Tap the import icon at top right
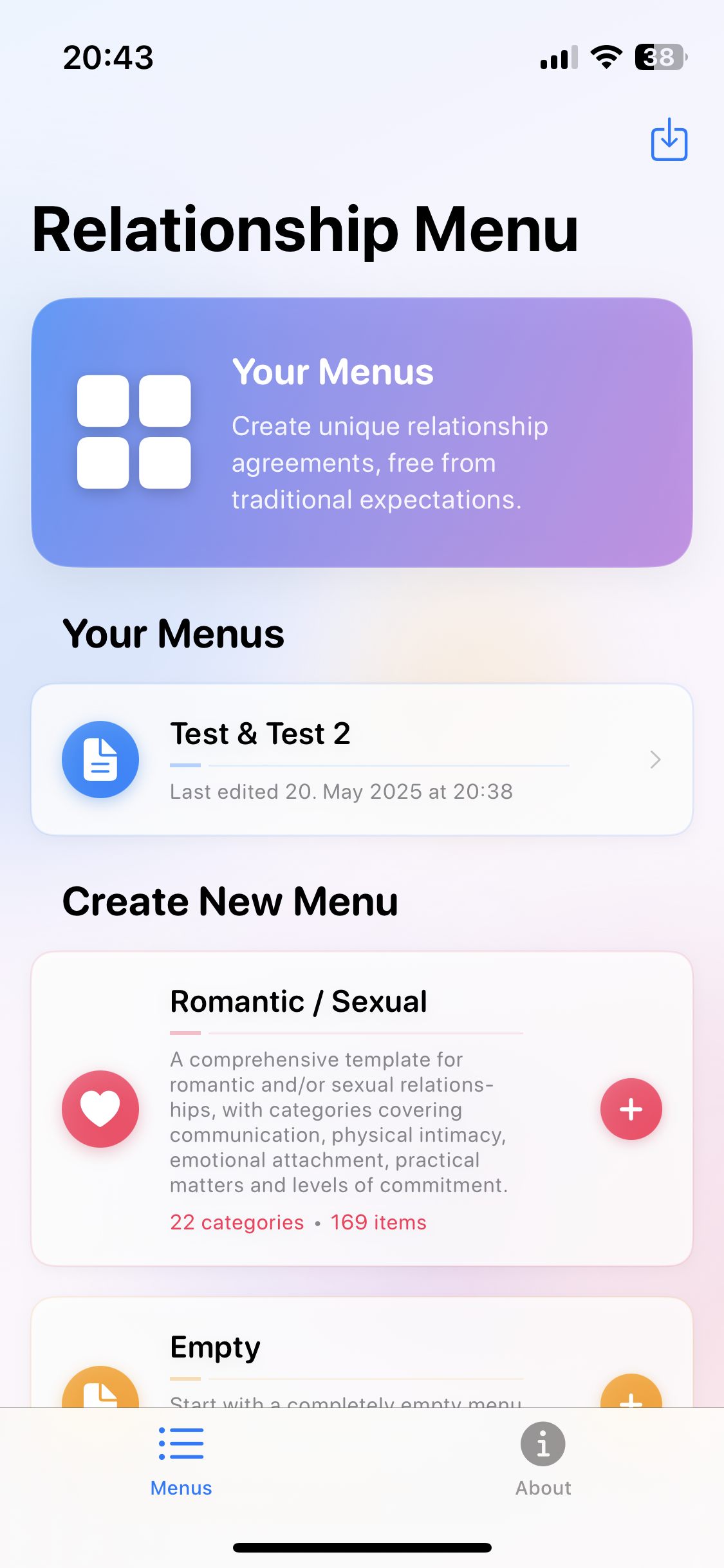This screenshot has width=724, height=1568. pyautogui.click(x=669, y=139)
